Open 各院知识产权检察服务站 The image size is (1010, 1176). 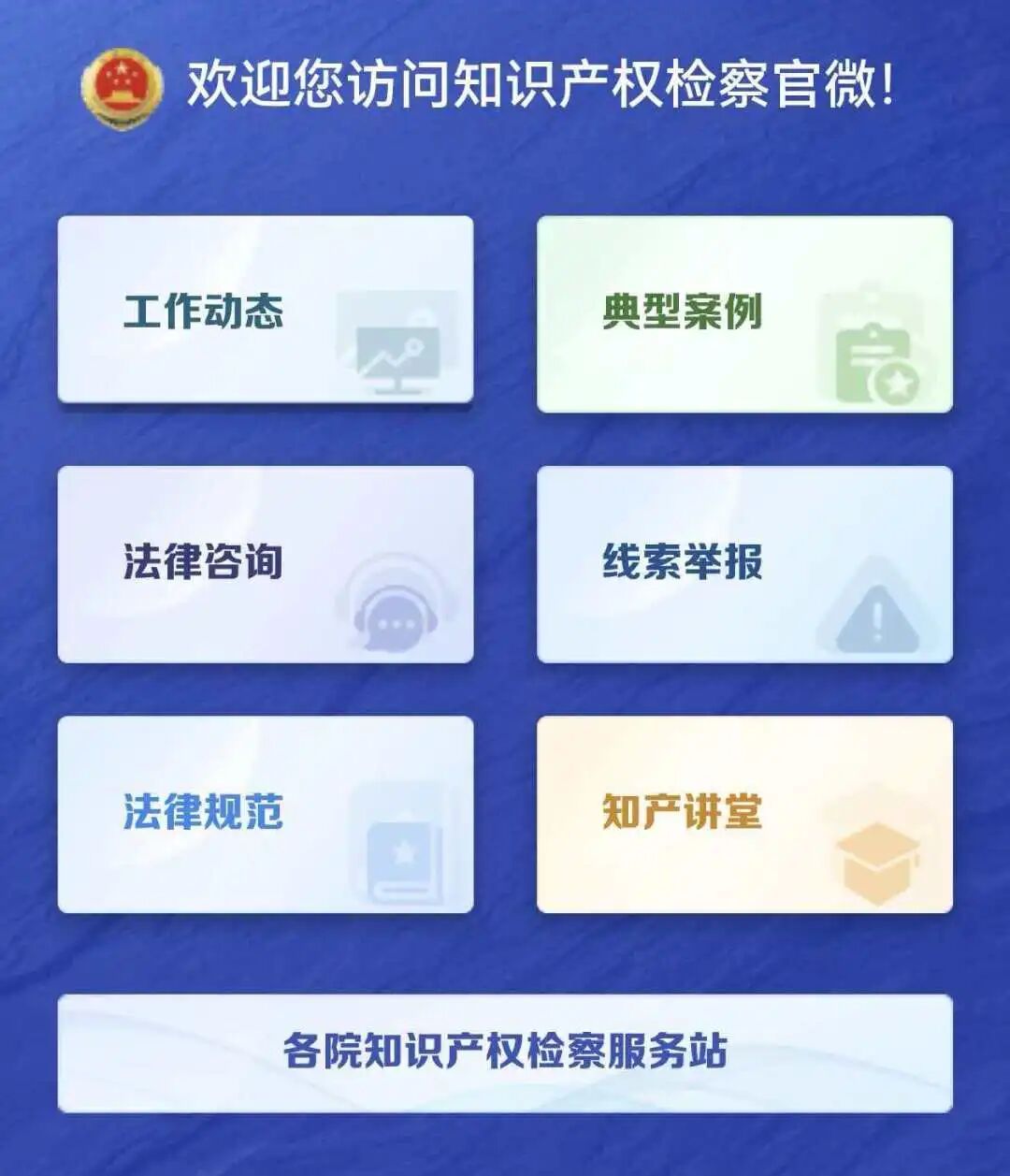click(505, 1053)
